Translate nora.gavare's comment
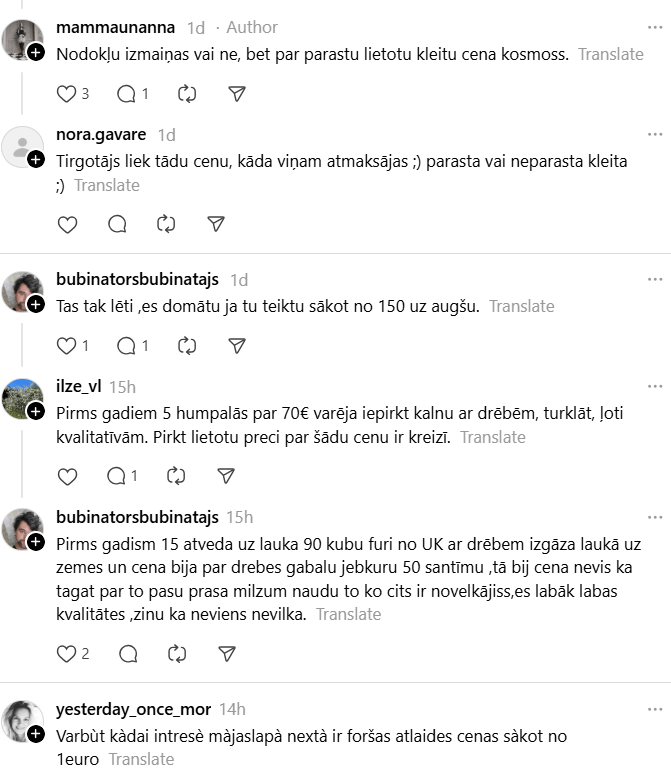 (107, 185)
